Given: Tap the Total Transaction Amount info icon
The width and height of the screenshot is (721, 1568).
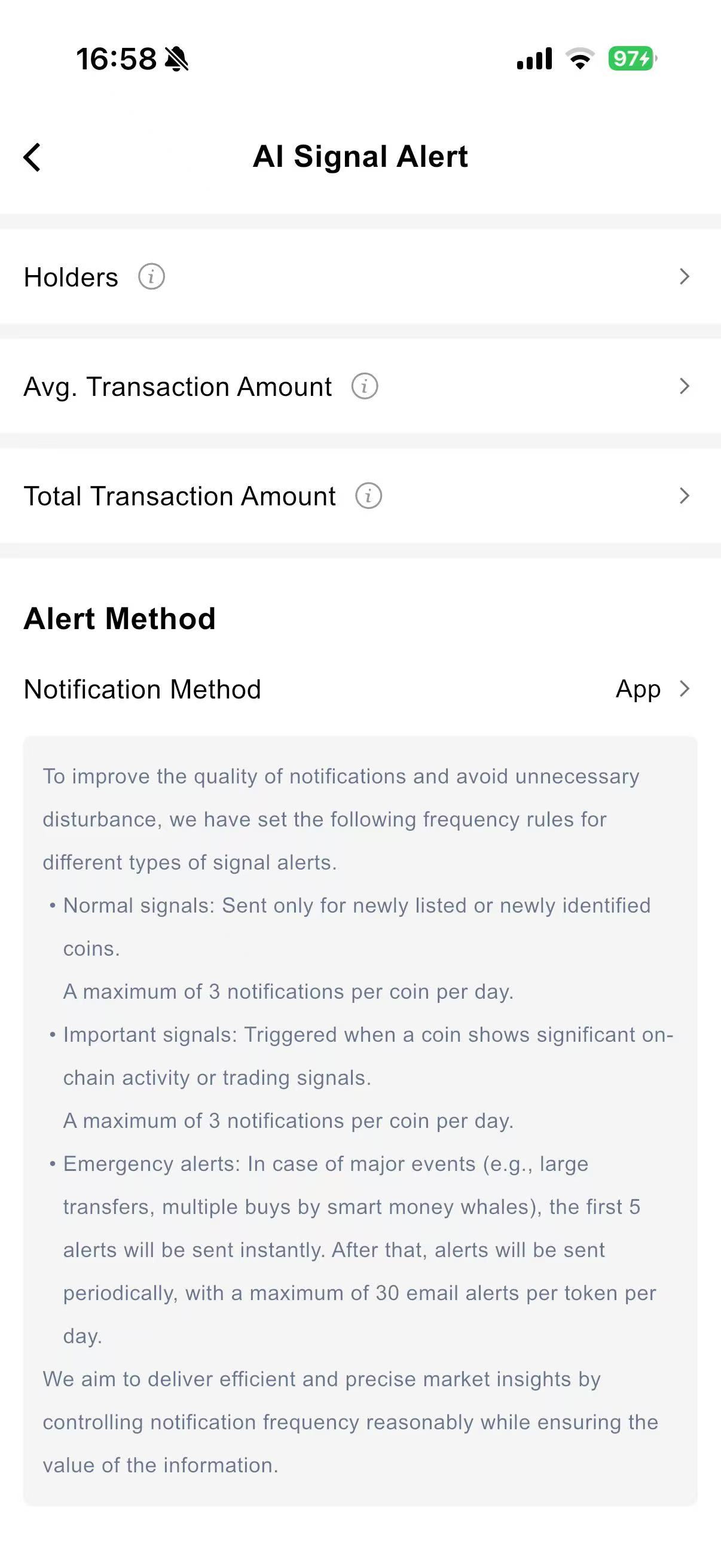Looking at the screenshot, I should coord(368,496).
